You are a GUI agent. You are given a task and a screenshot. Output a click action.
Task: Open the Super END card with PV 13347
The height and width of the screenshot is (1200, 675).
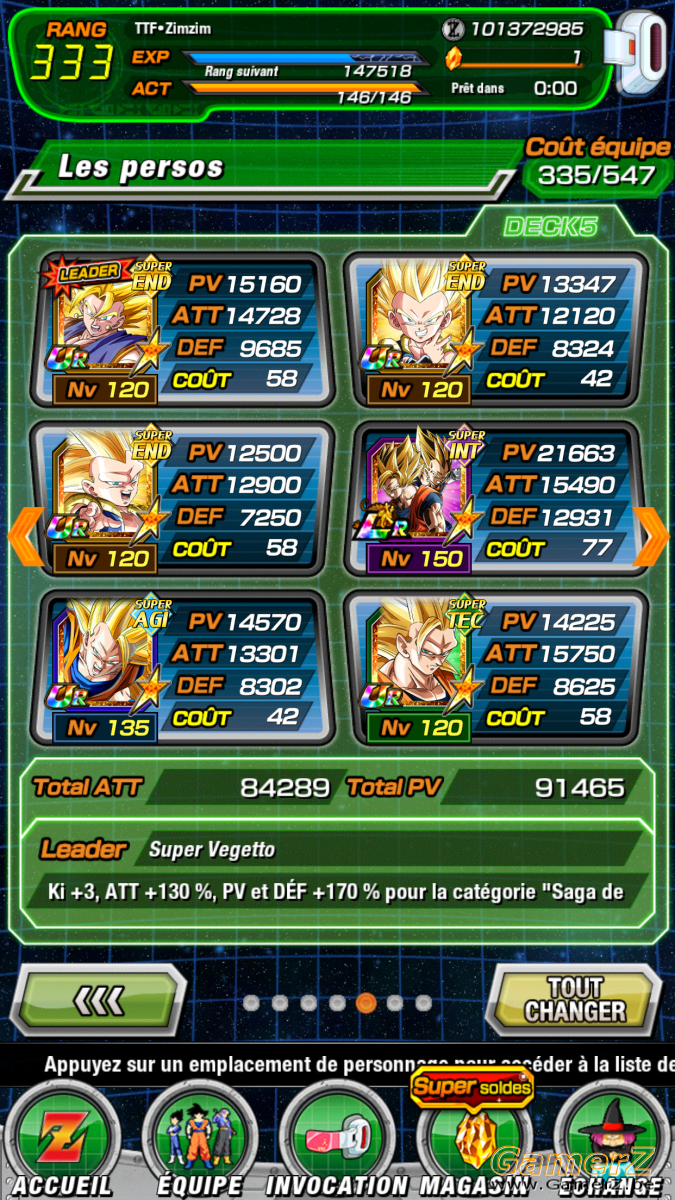point(495,331)
